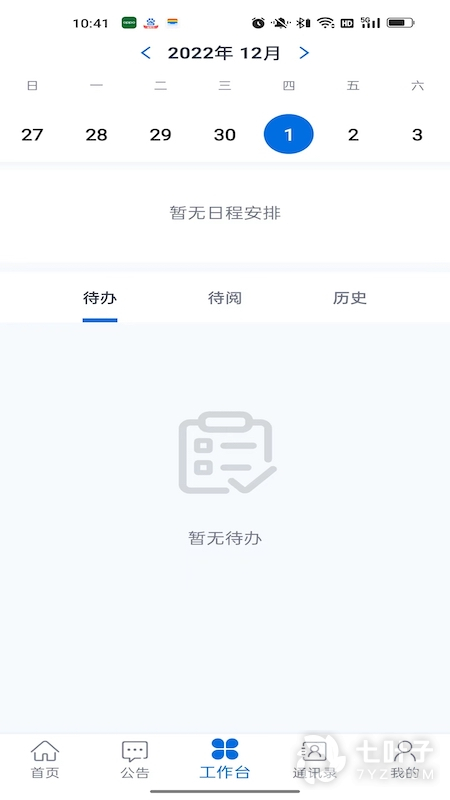
Task: Switch to the 待阅 tab
Action: coord(224,298)
